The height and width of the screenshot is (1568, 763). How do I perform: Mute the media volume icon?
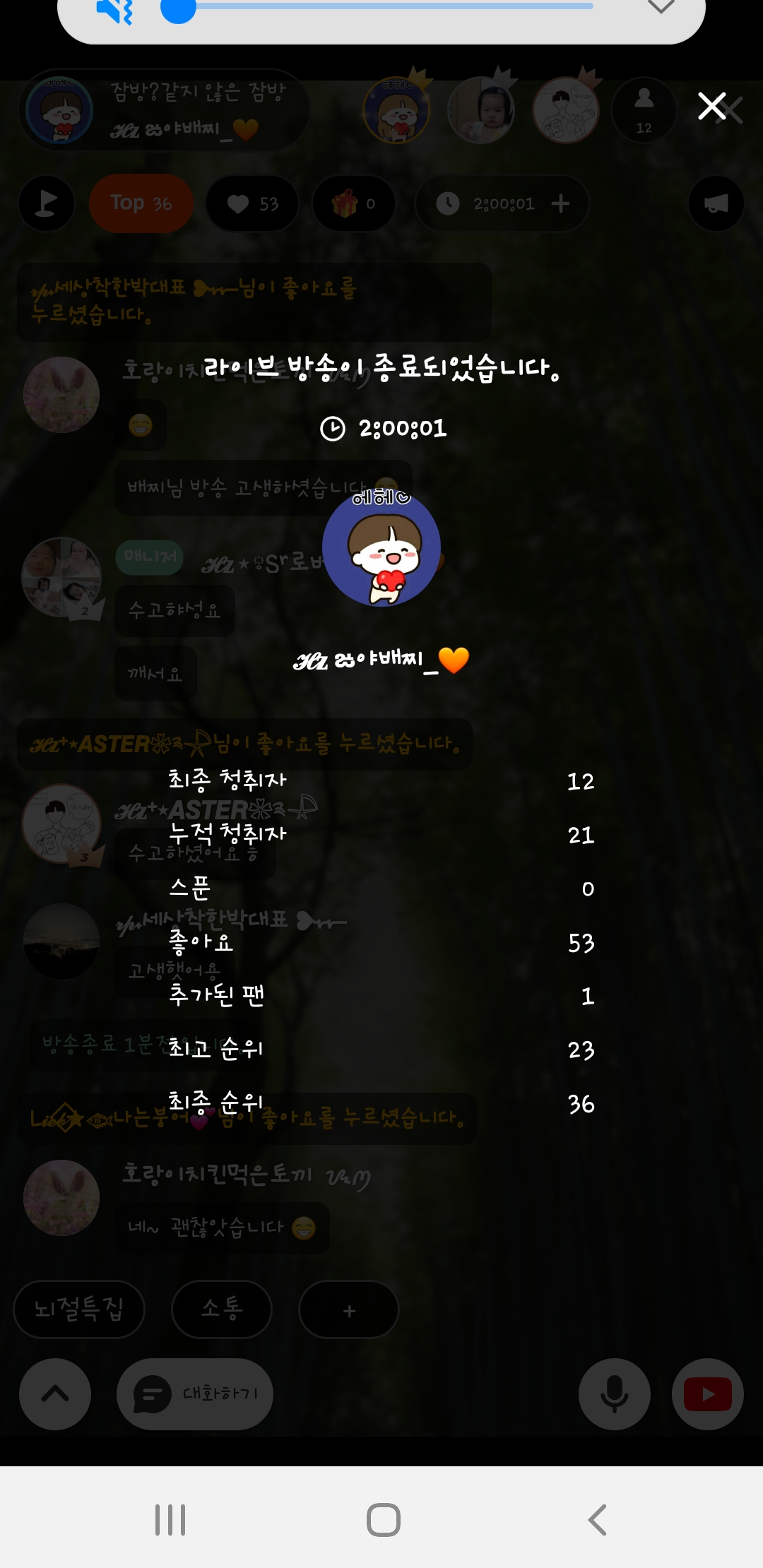116,10
